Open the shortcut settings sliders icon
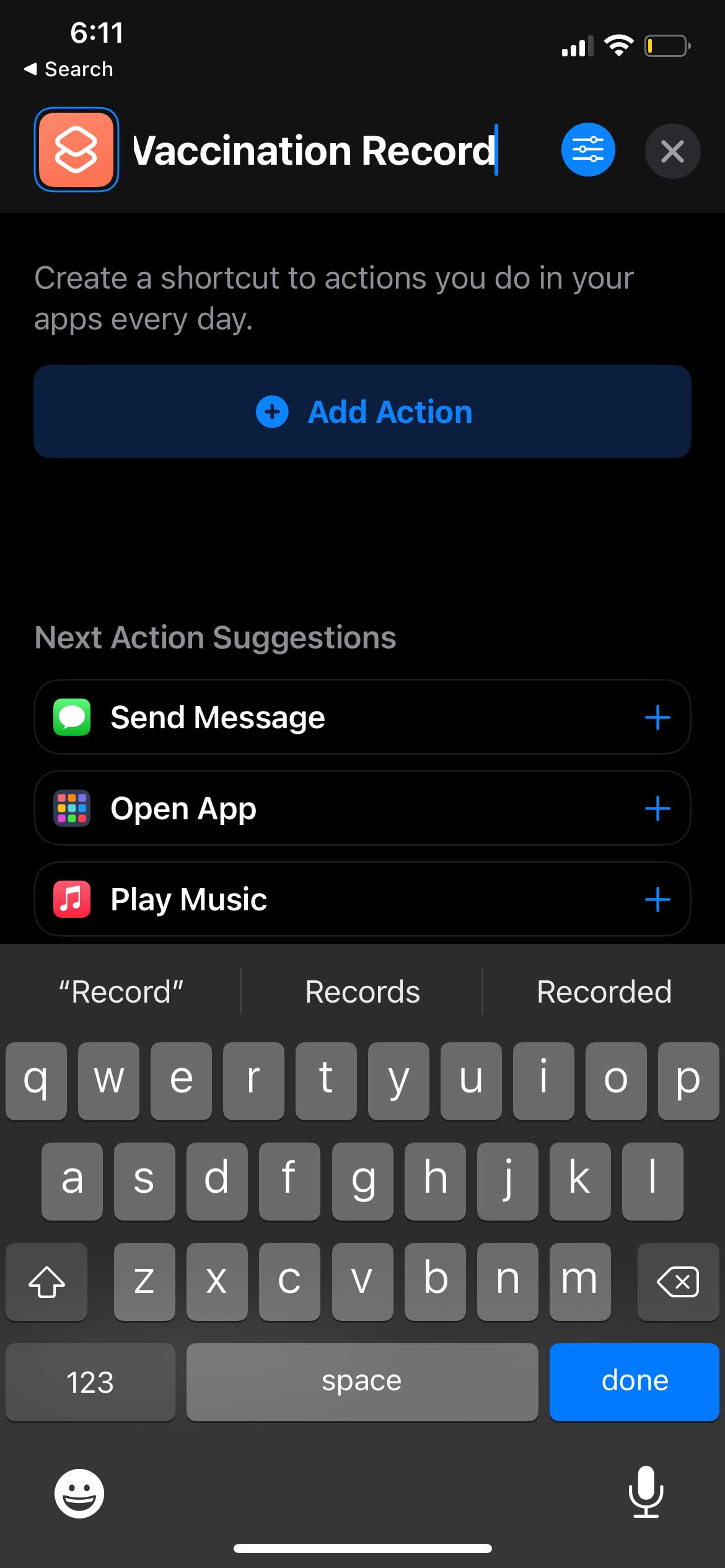This screenshot has height=1568, width=725. click(587, 150)
